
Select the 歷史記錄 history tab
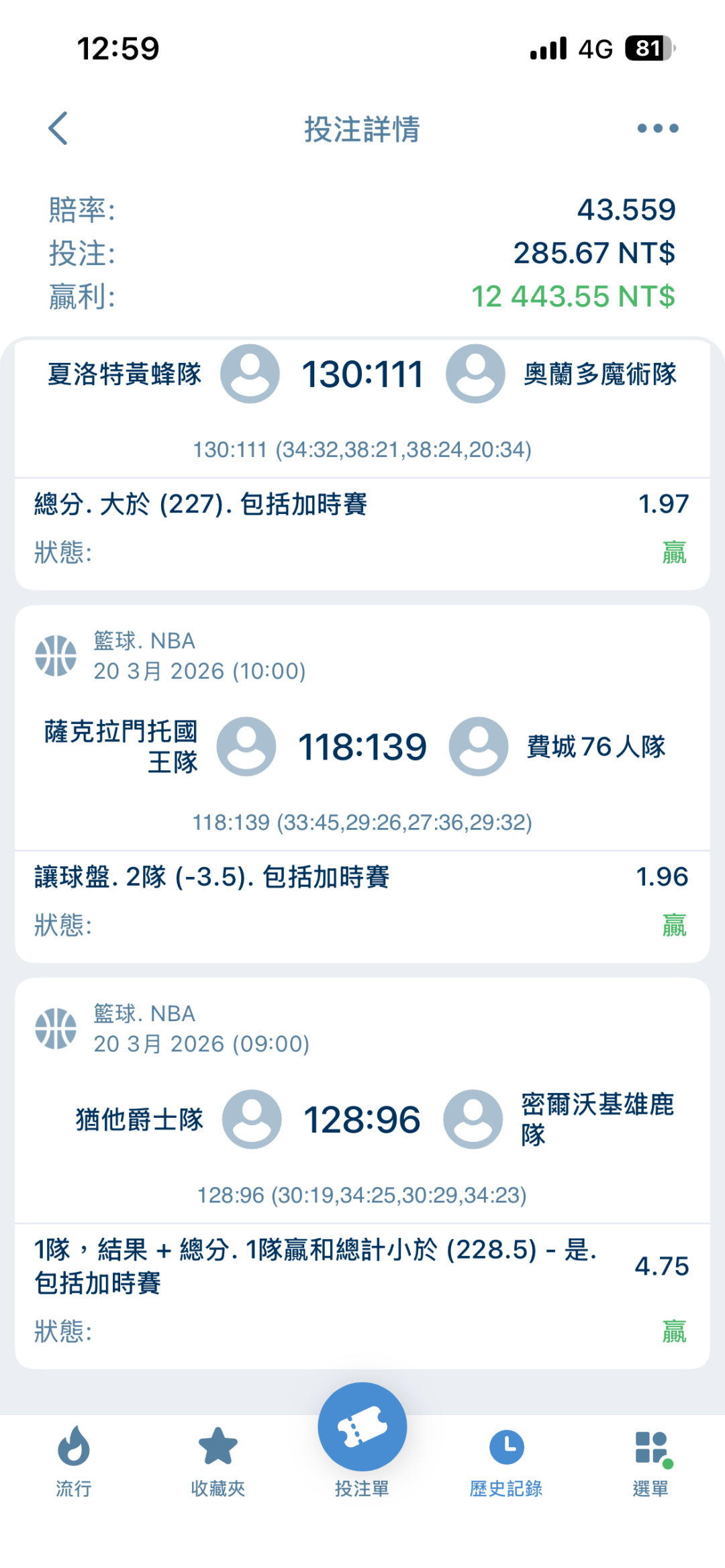point(506,1462)
